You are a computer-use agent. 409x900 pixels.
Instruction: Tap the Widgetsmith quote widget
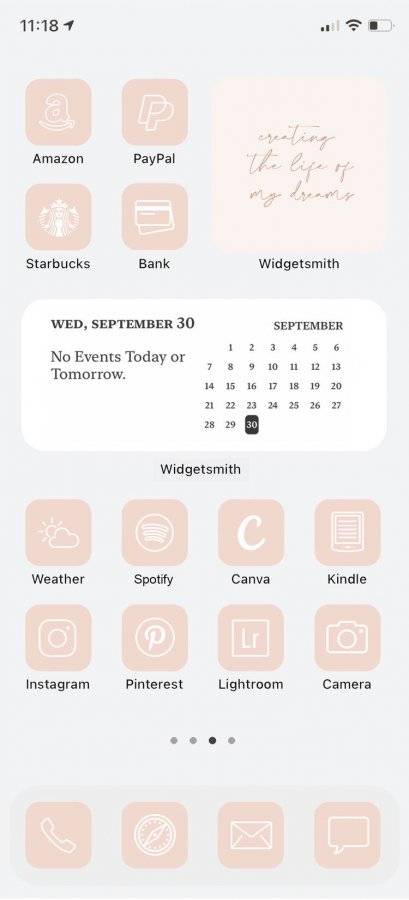[299, 165]
